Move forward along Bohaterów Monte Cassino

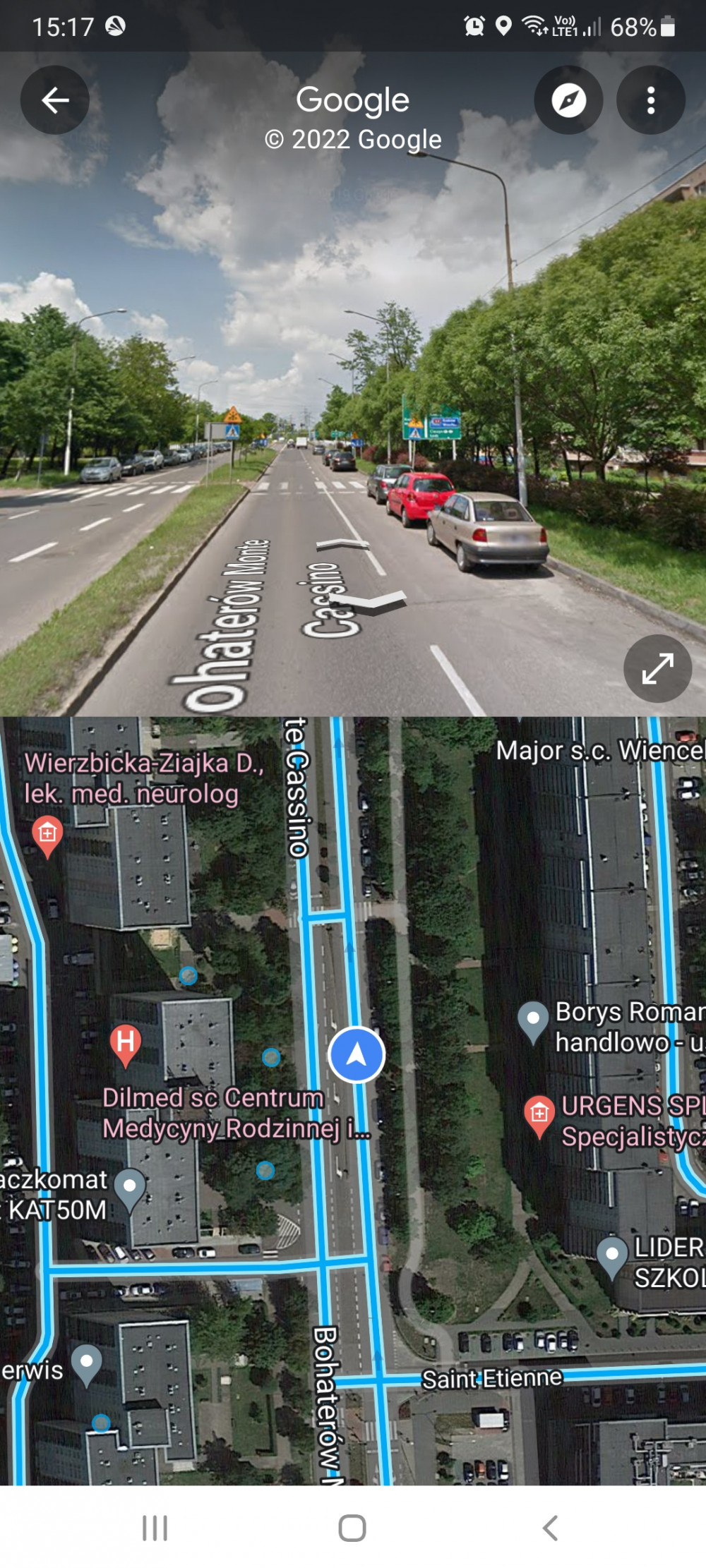click(343, 545)
